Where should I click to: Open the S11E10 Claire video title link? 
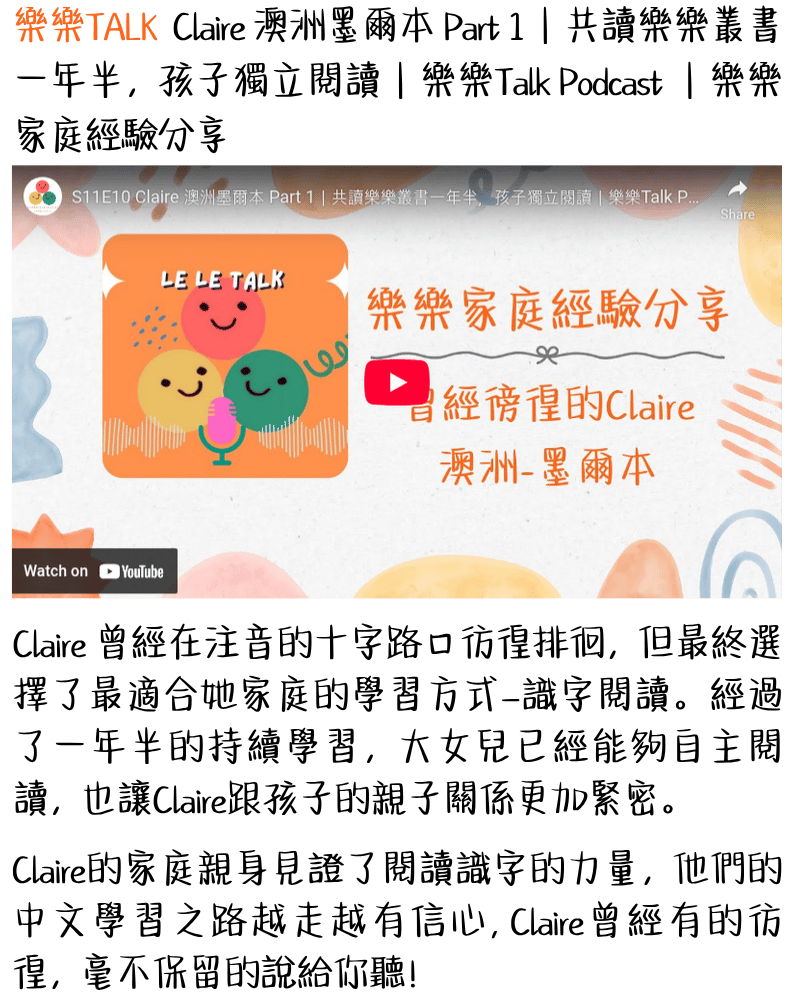(385, 197)
